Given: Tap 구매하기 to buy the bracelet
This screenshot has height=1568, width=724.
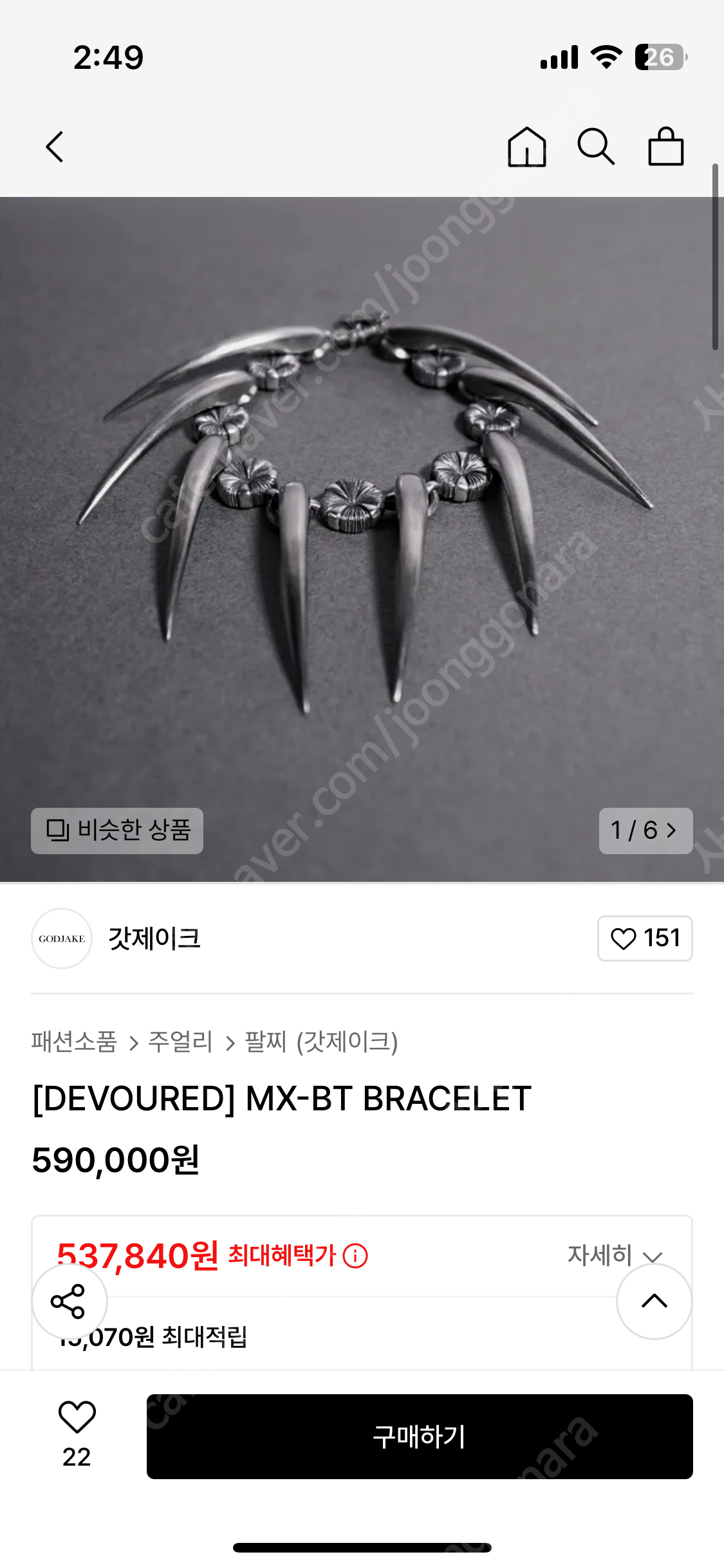Looking at the screenshot, I should [x=420, y=1437].
